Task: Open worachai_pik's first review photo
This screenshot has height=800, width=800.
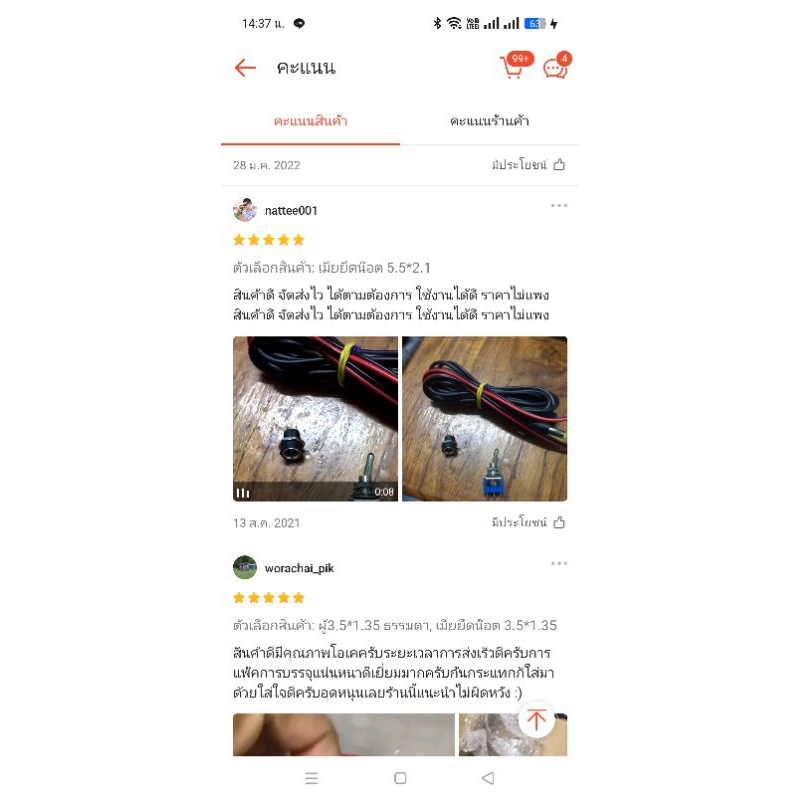Action: (x=344, y=734)
